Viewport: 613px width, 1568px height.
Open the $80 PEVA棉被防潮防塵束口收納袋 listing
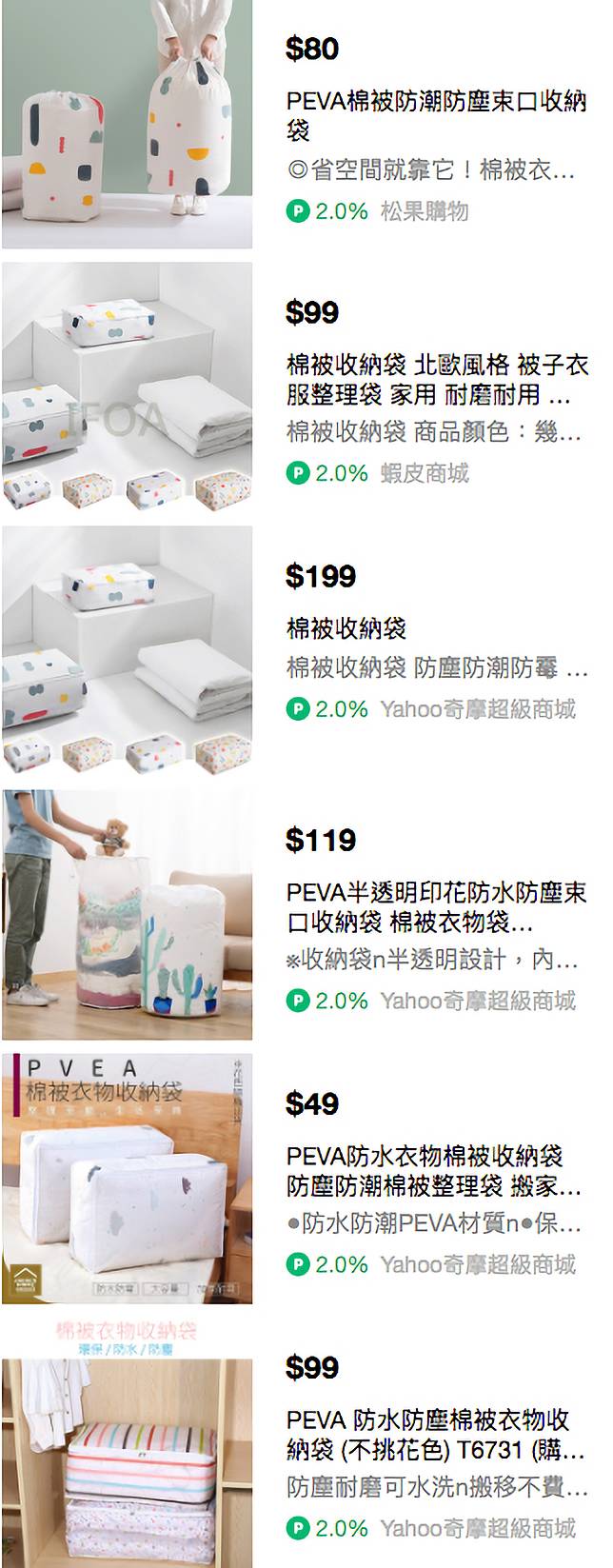click(435, 115)
